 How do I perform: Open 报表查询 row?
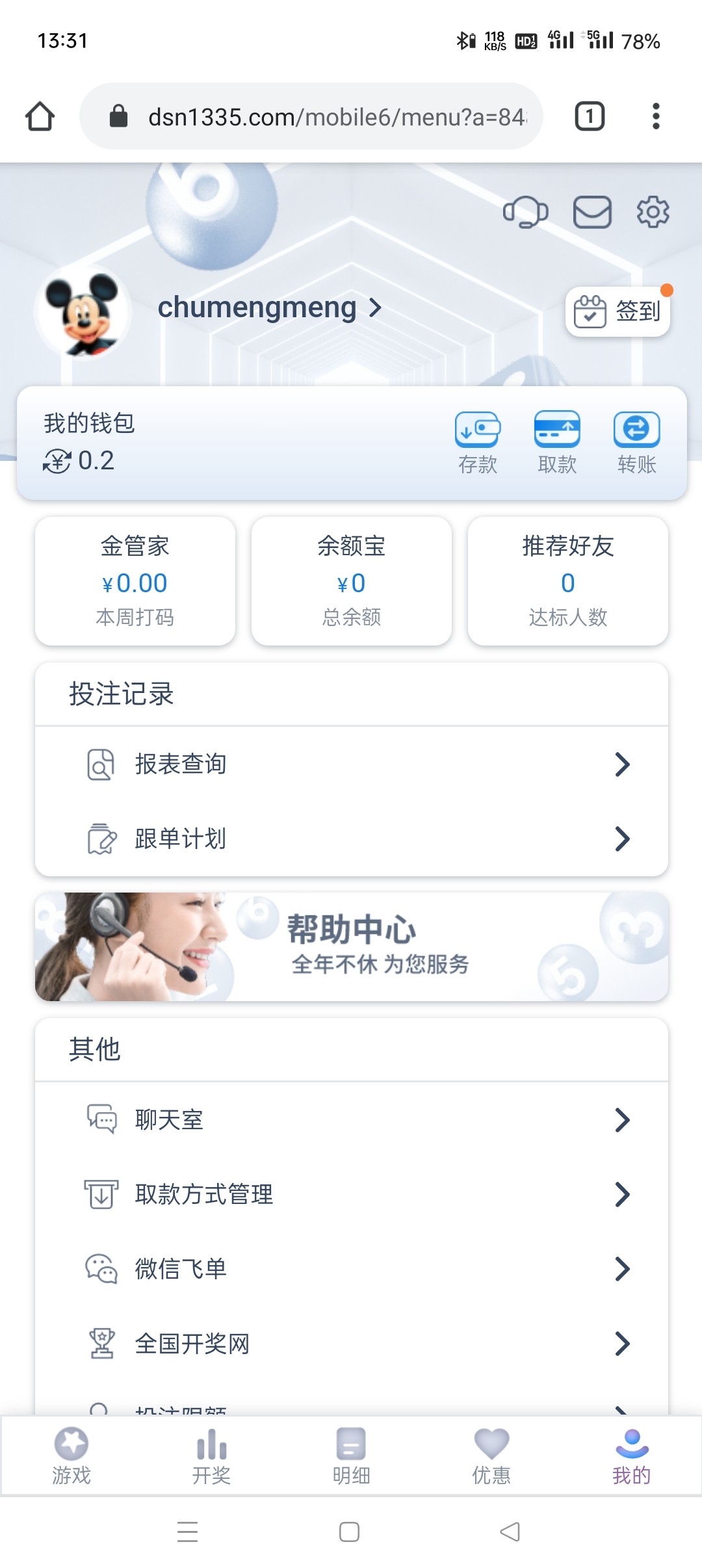pyautogui.click(x=352, y=764)
